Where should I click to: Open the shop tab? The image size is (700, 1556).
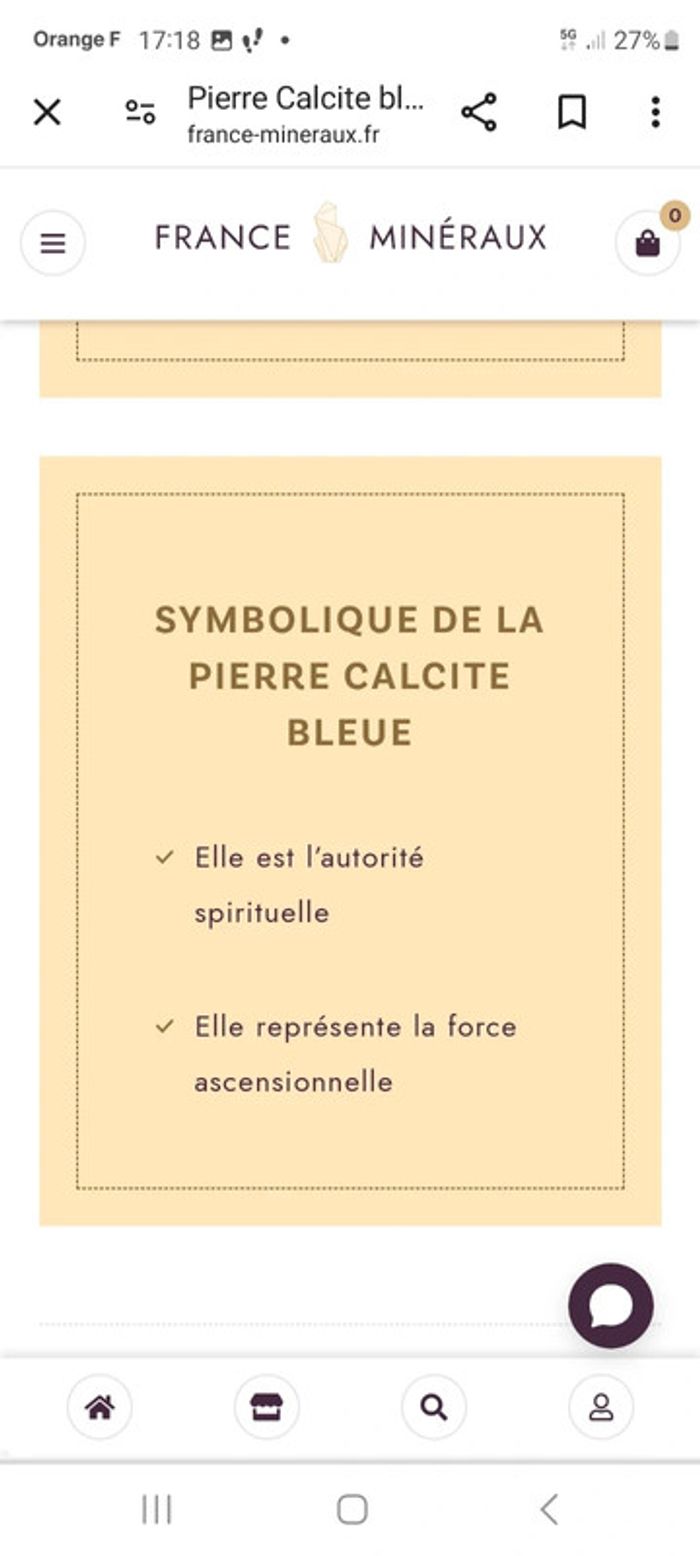click(266, 1407)
